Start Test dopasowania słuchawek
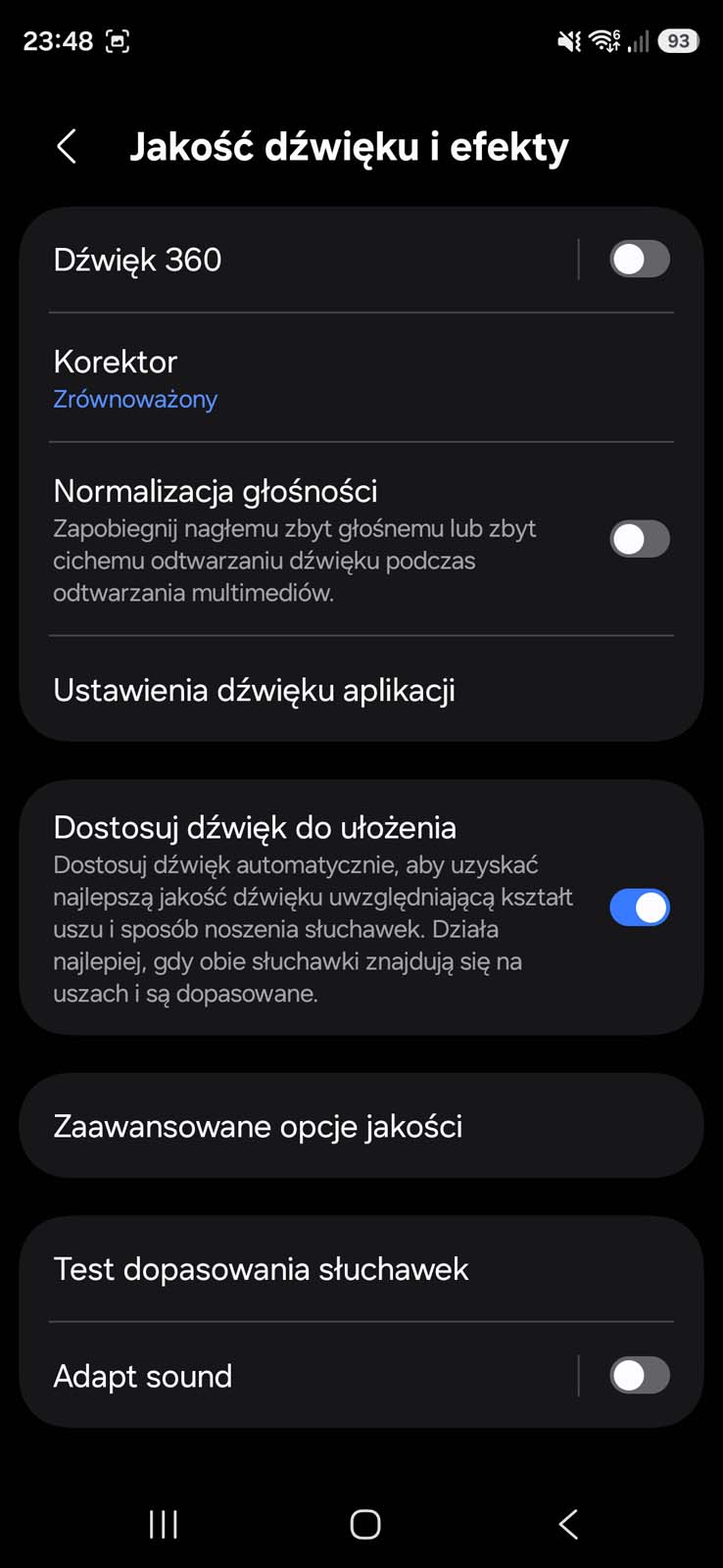Image resolution: width=723 pixels, height=1568 pixels. point(261,1269)
